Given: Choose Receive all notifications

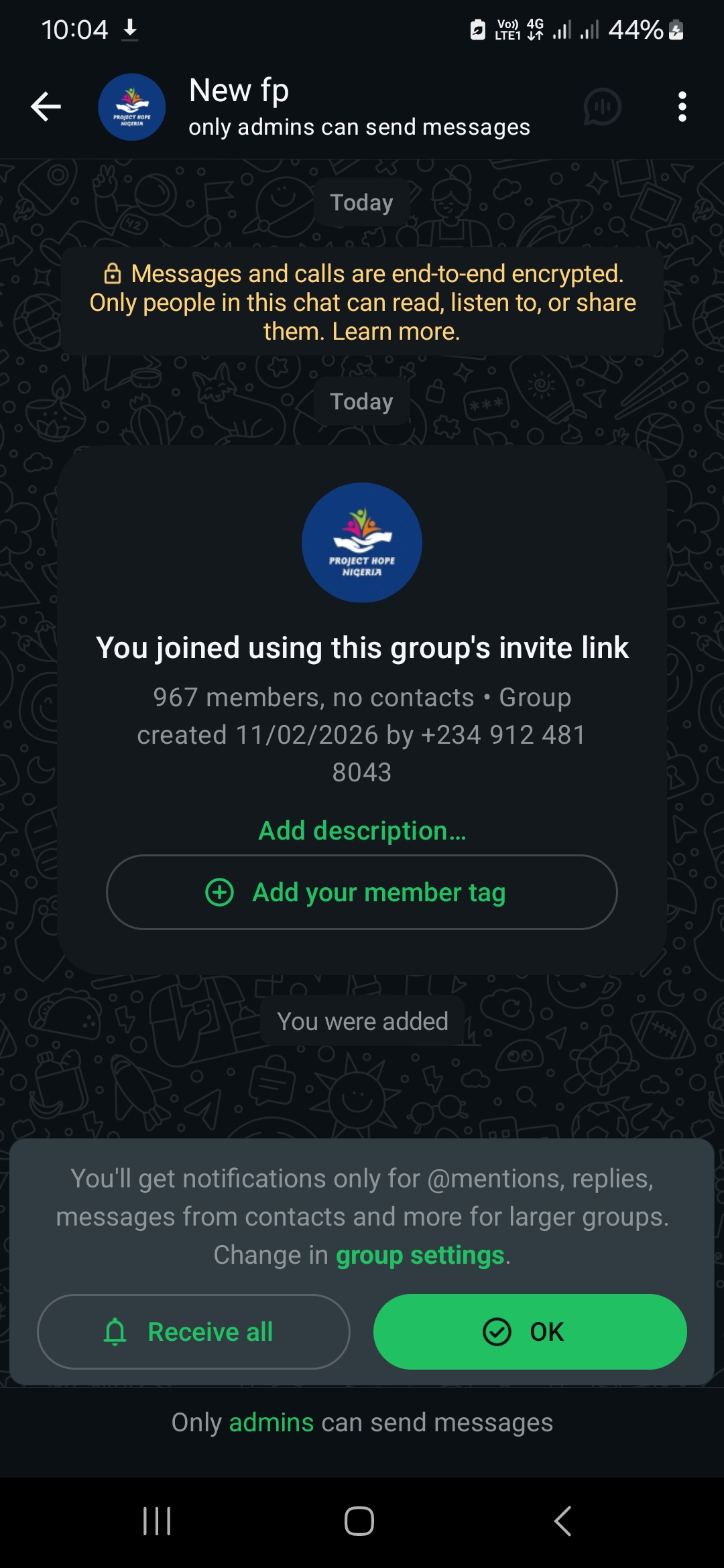Looking at the screenshot, I should click(194, 1331).
